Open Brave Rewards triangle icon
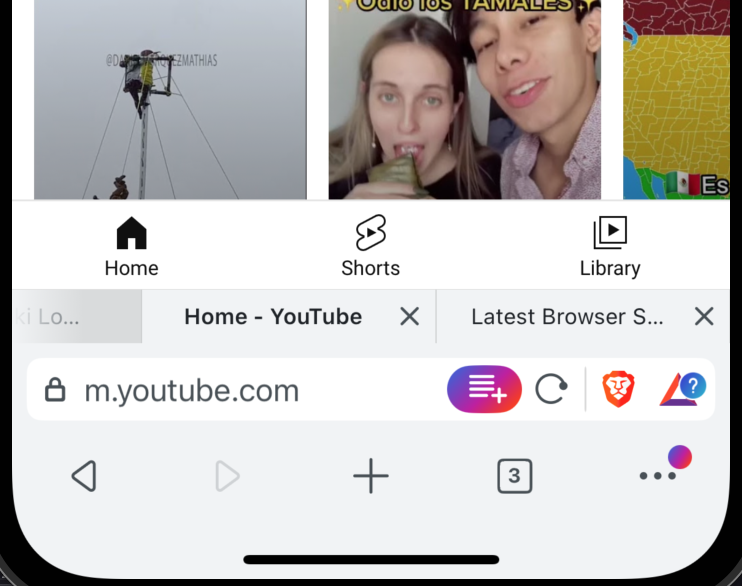This screenshot has width=742, height=586. [682, 390]
